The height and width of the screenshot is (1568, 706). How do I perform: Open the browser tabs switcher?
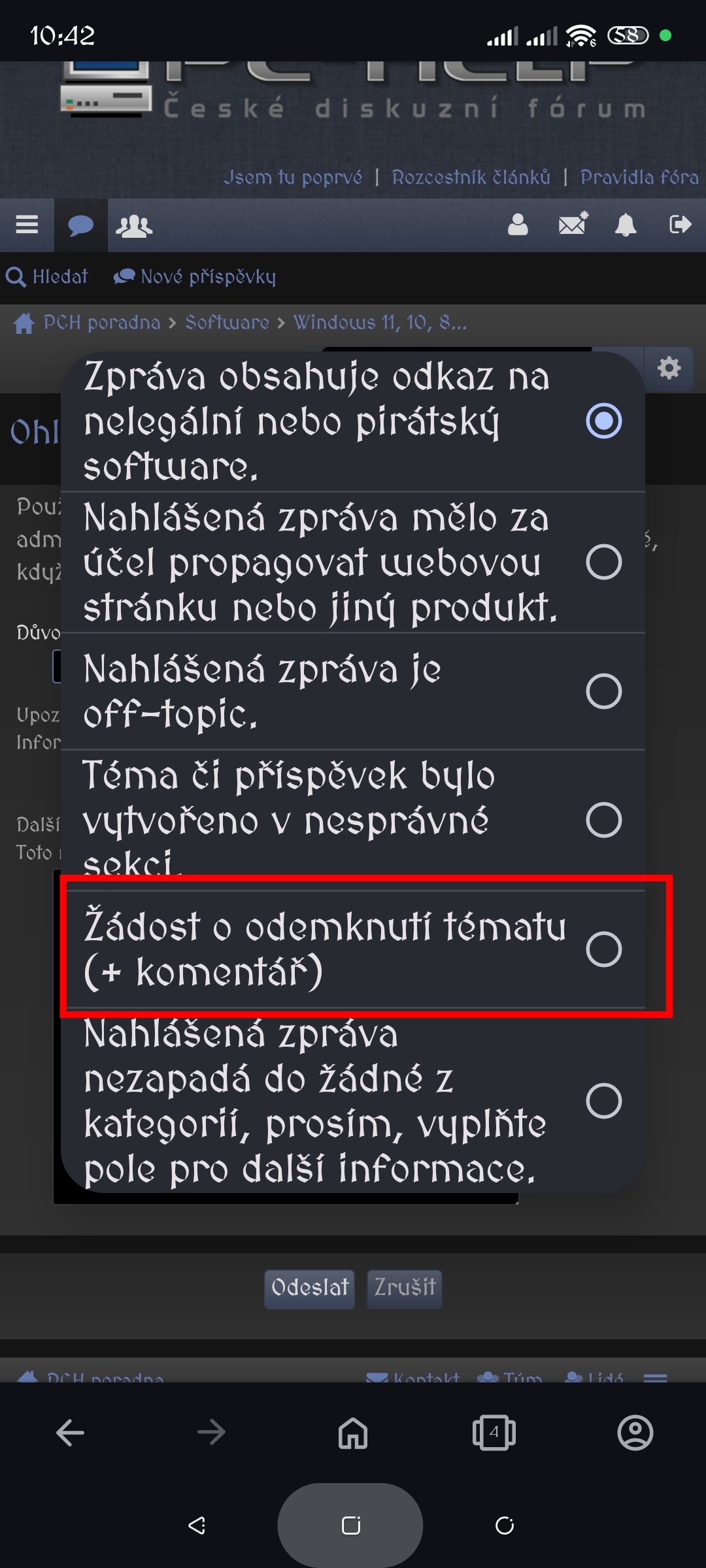tap(494, 1433)
